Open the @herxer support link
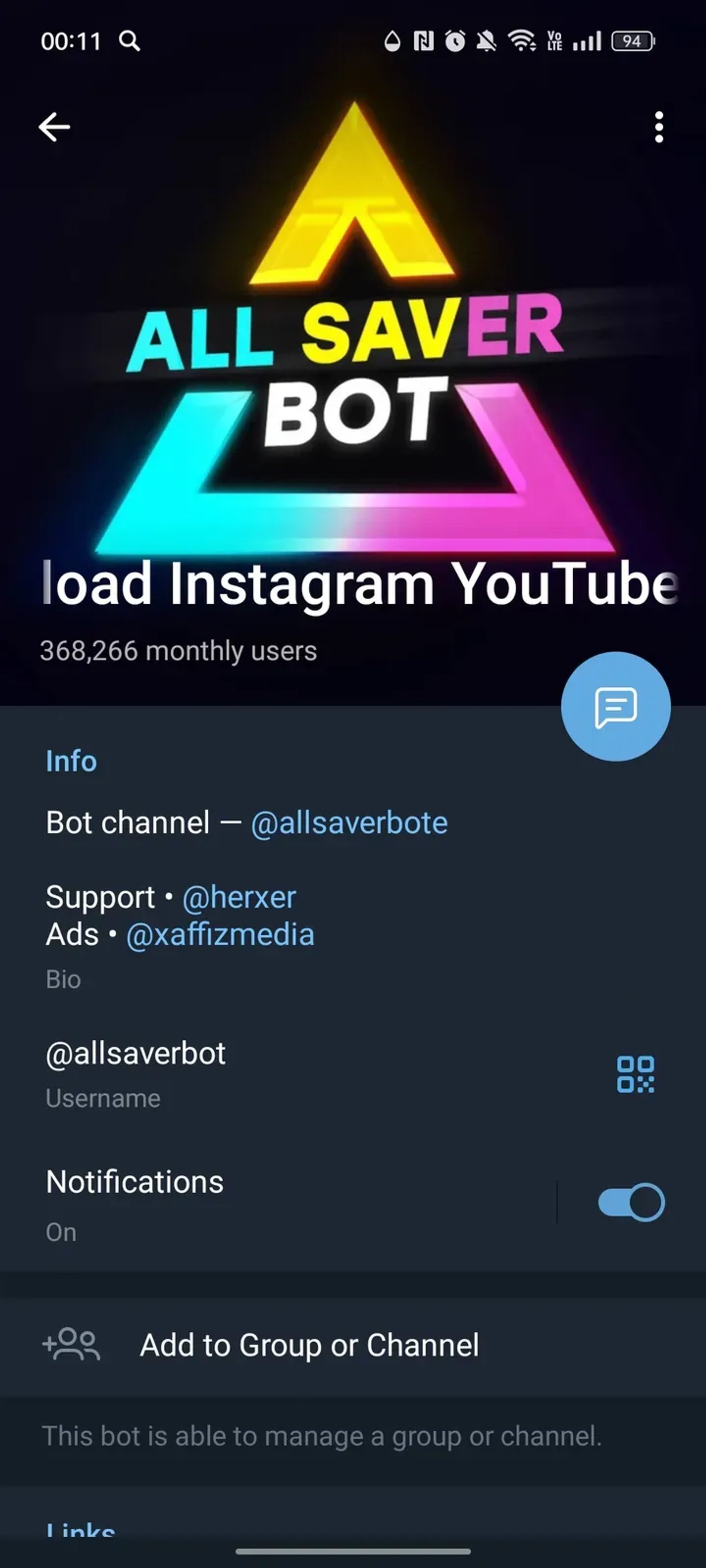706x1568 pixels. point(240,897)
